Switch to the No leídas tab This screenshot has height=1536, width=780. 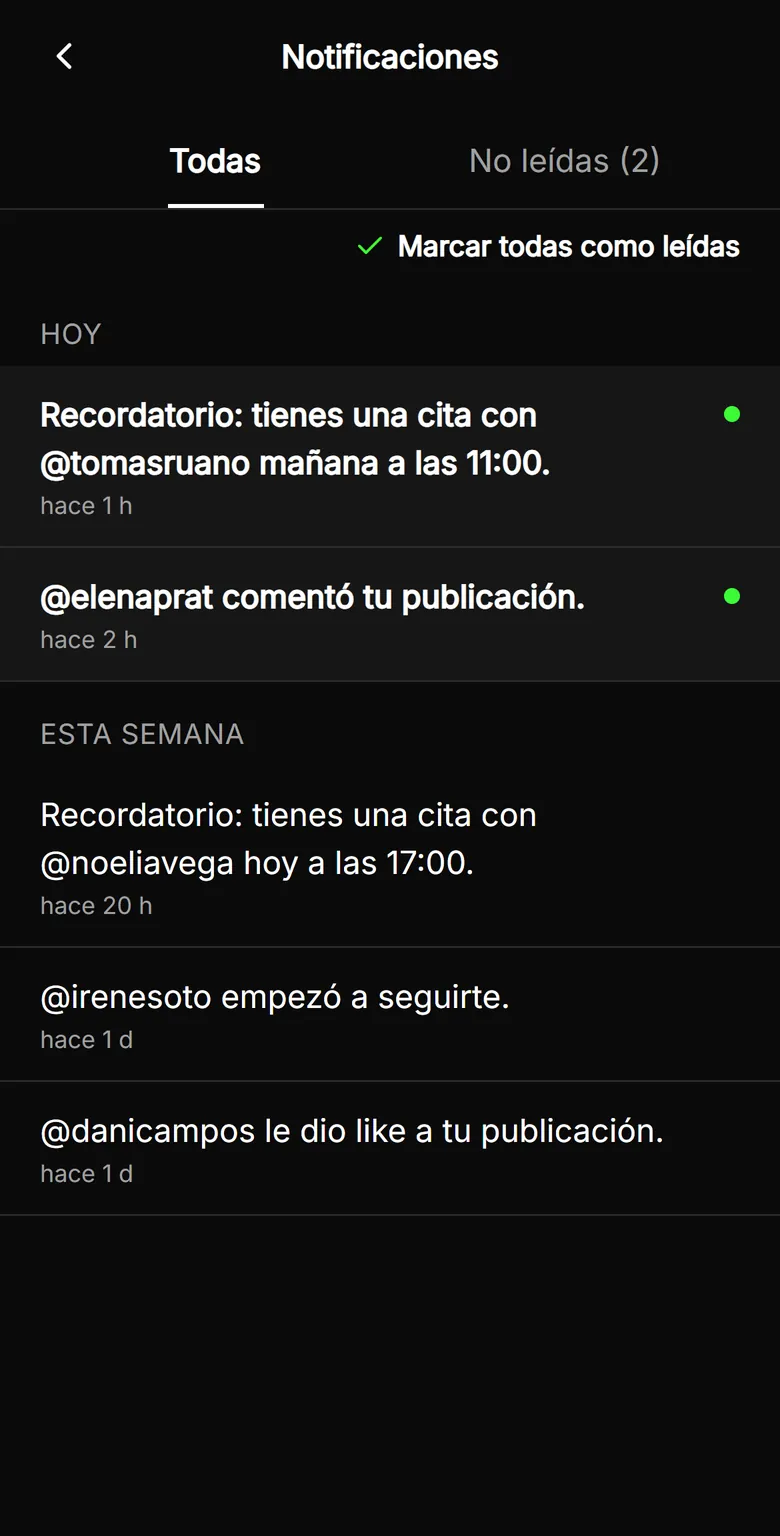tap(564, 161)
